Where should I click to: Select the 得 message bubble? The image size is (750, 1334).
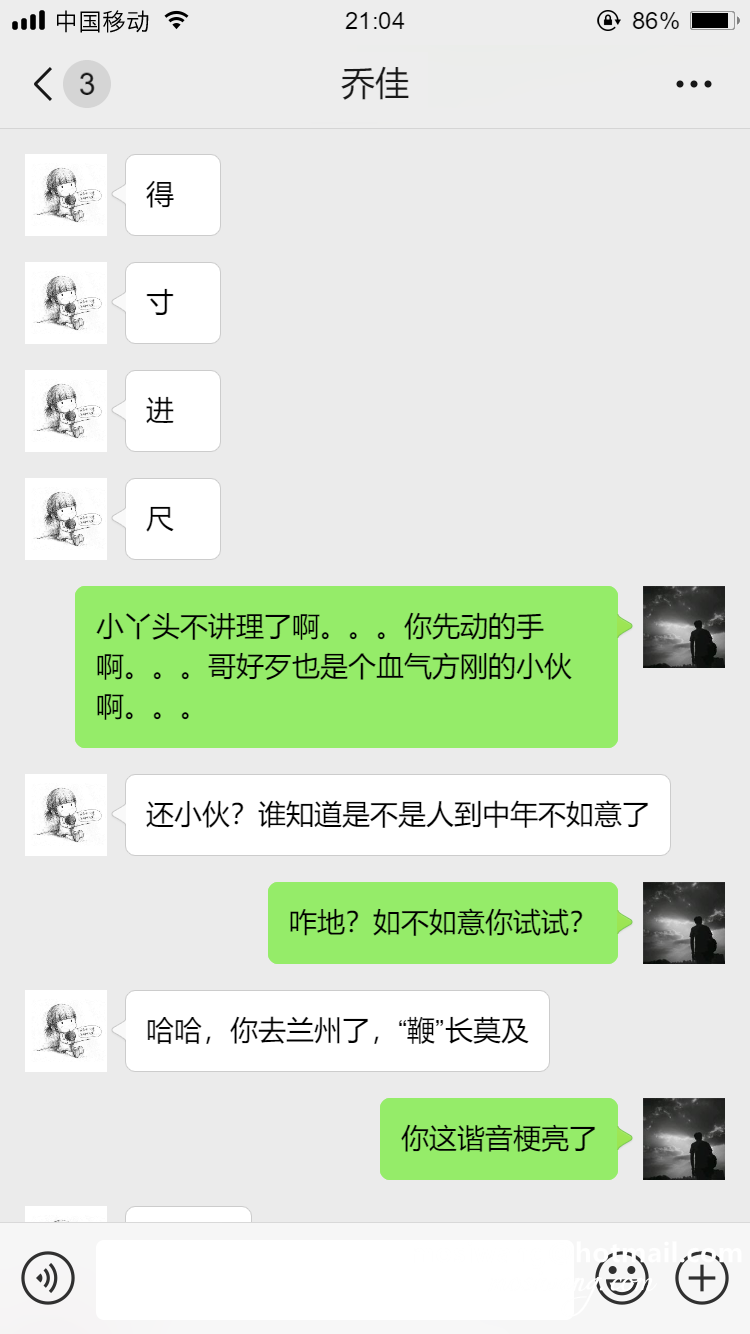(x=172, y=195)
